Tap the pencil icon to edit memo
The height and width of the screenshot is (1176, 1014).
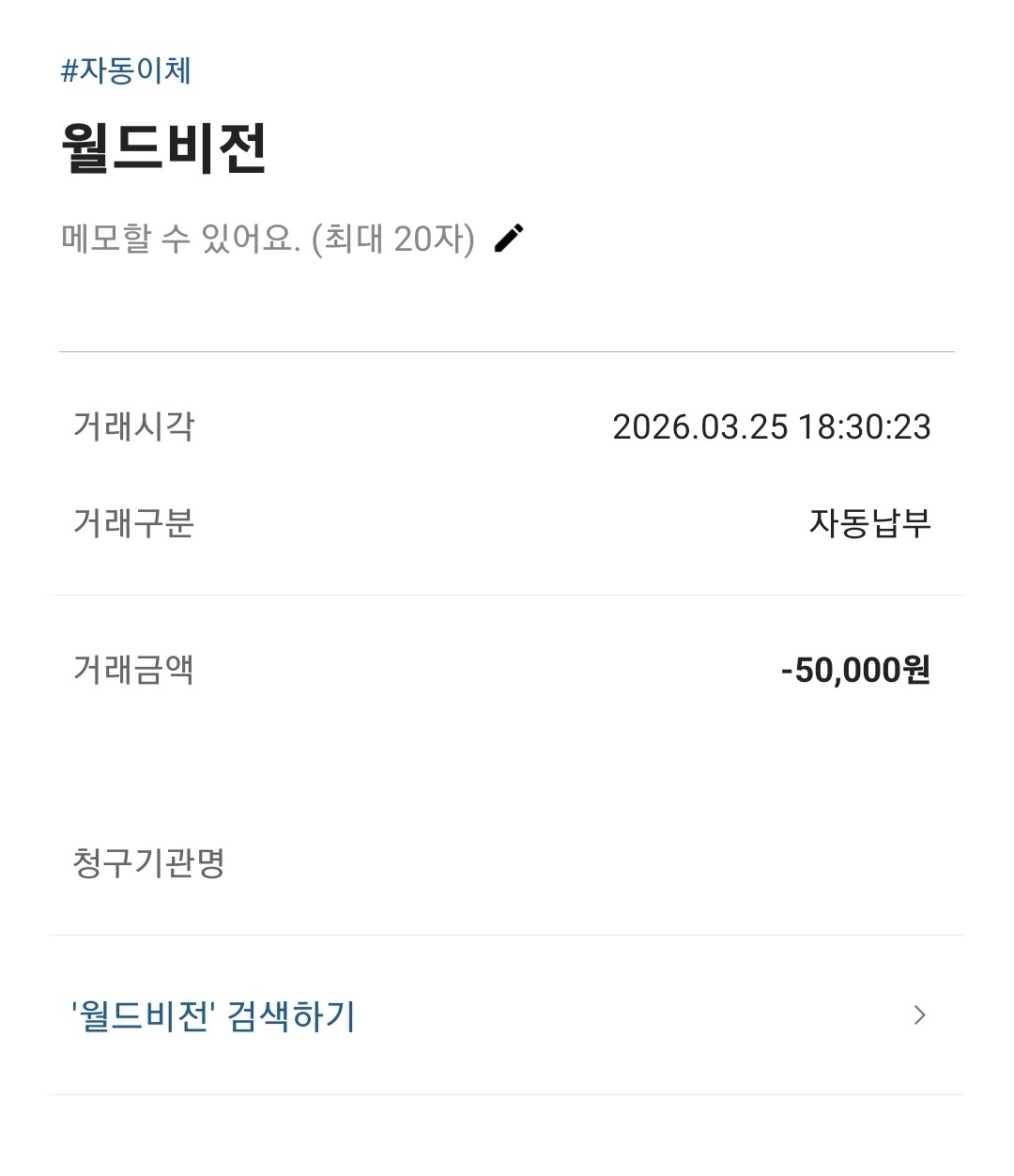click(x=509, y=239)
